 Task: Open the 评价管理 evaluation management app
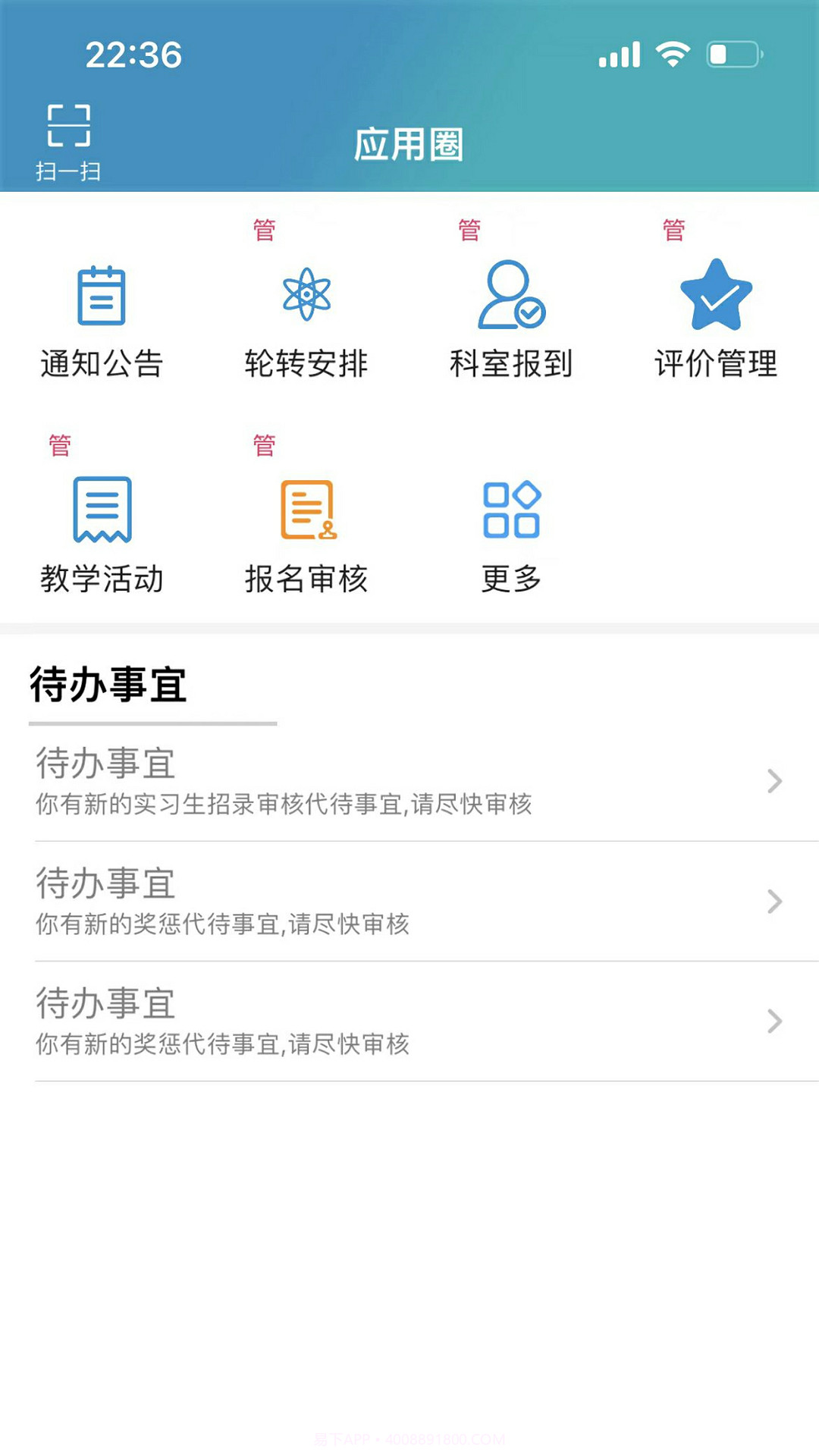click(714, 318)
